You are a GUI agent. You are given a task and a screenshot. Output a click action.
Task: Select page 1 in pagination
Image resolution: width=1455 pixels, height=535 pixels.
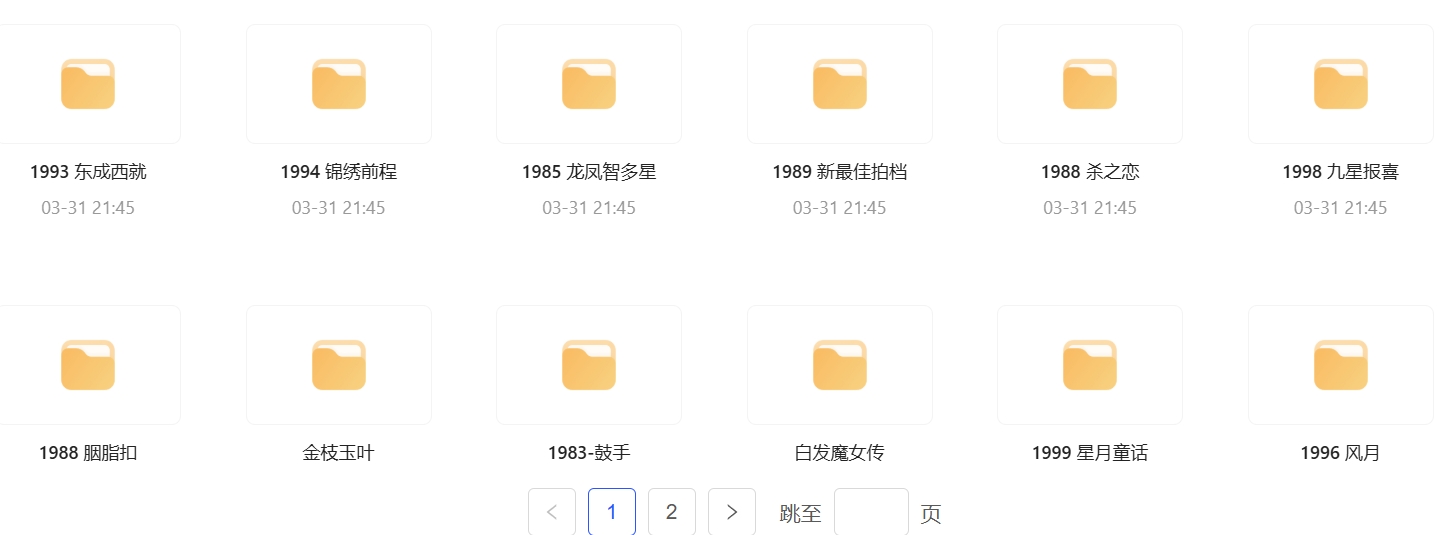click(x=612, y=512)
